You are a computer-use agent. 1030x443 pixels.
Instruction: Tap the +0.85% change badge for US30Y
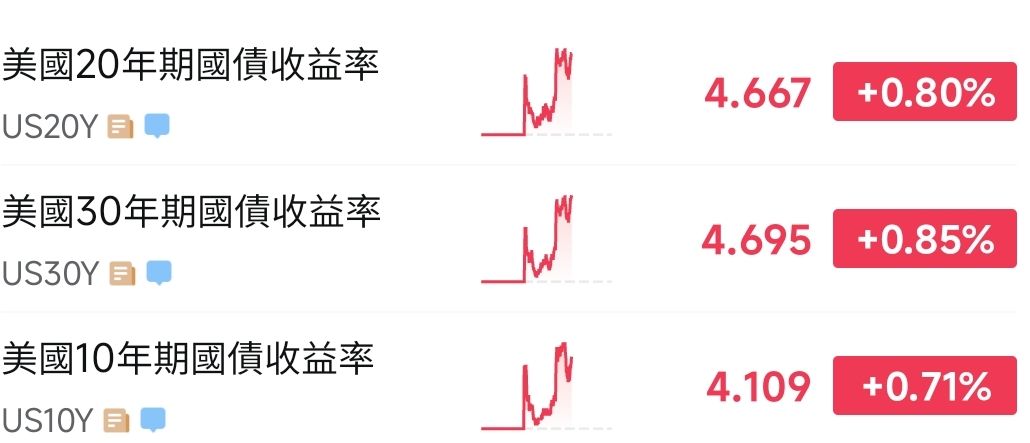tap(924, 239)
